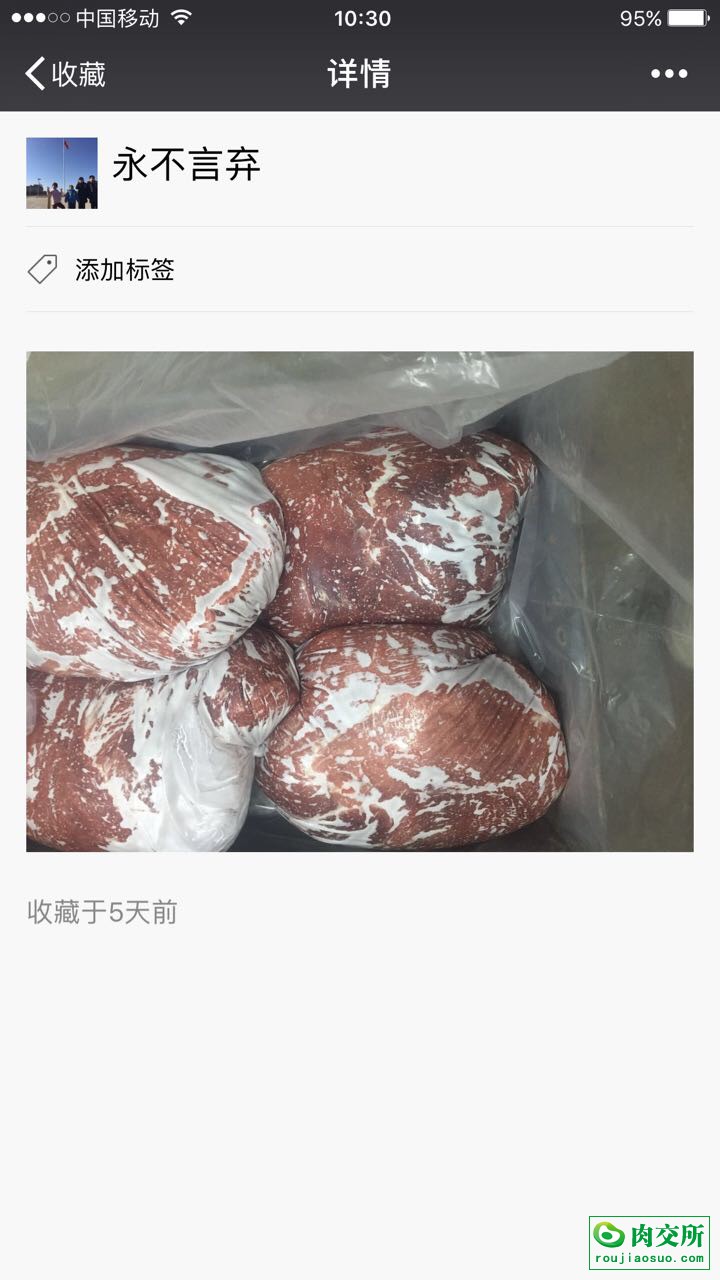Image resolution: width=720 pixels, height=1280 pixels.
Task: Open 永不言弃's profile avatar
Action: 62,173
